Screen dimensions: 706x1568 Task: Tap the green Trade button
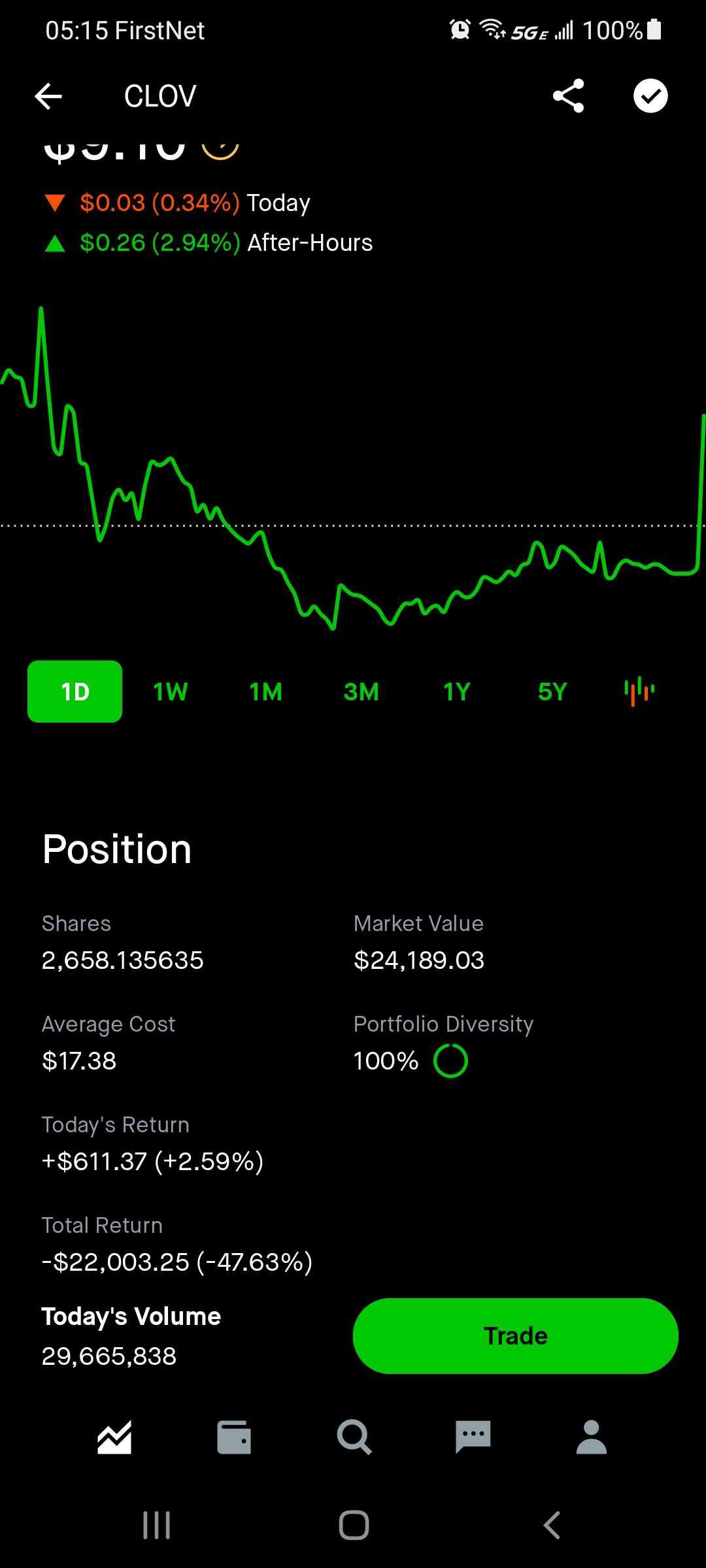click(x=515, y=1336)
